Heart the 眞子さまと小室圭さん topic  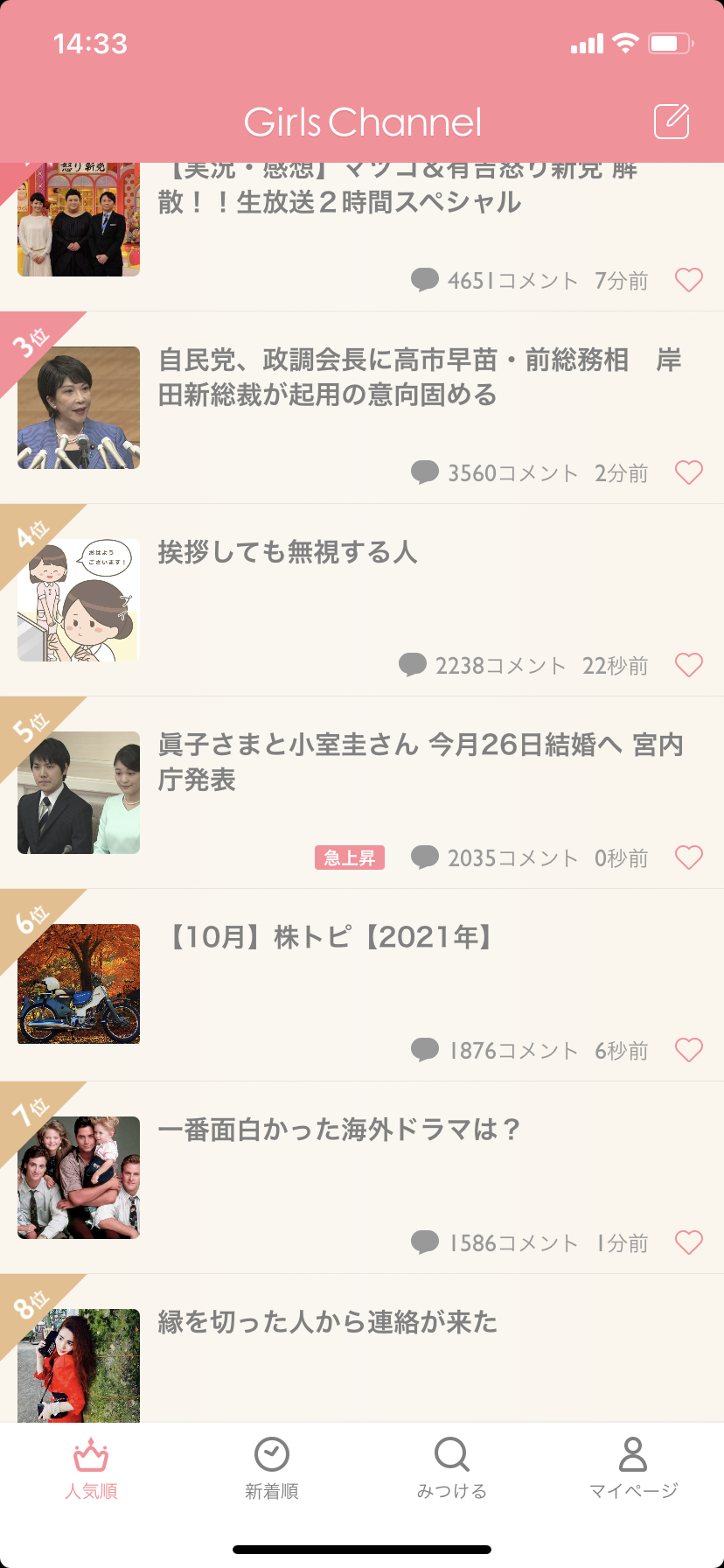click(689, 857)
